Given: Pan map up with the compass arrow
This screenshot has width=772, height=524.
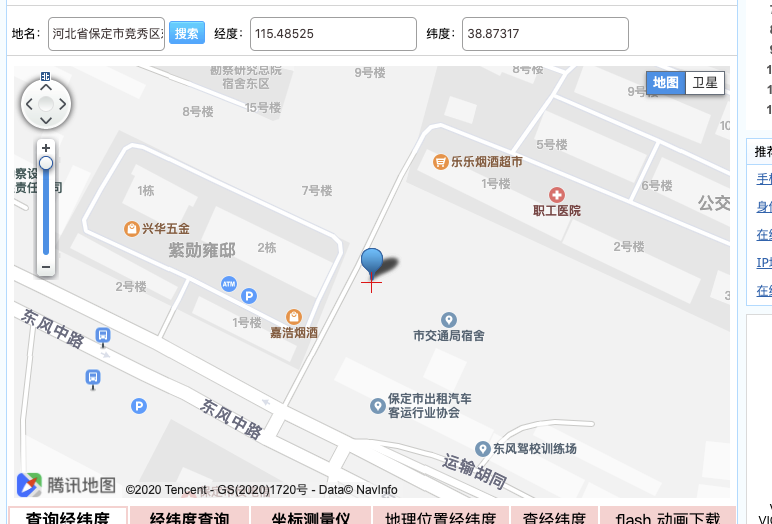Looking at the screenshot, I should [x=46, y=87].
